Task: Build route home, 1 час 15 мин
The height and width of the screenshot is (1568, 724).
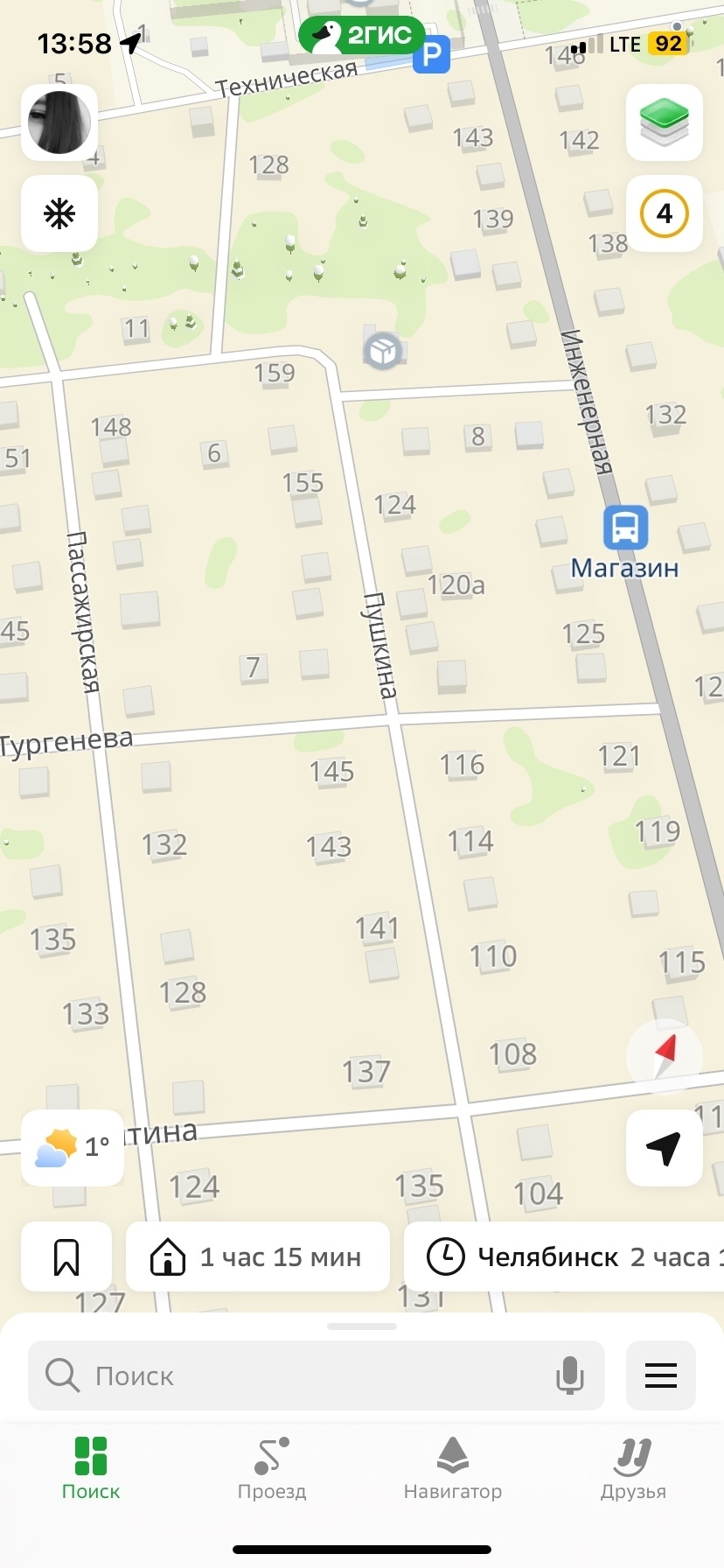Action: (258, 1257)
